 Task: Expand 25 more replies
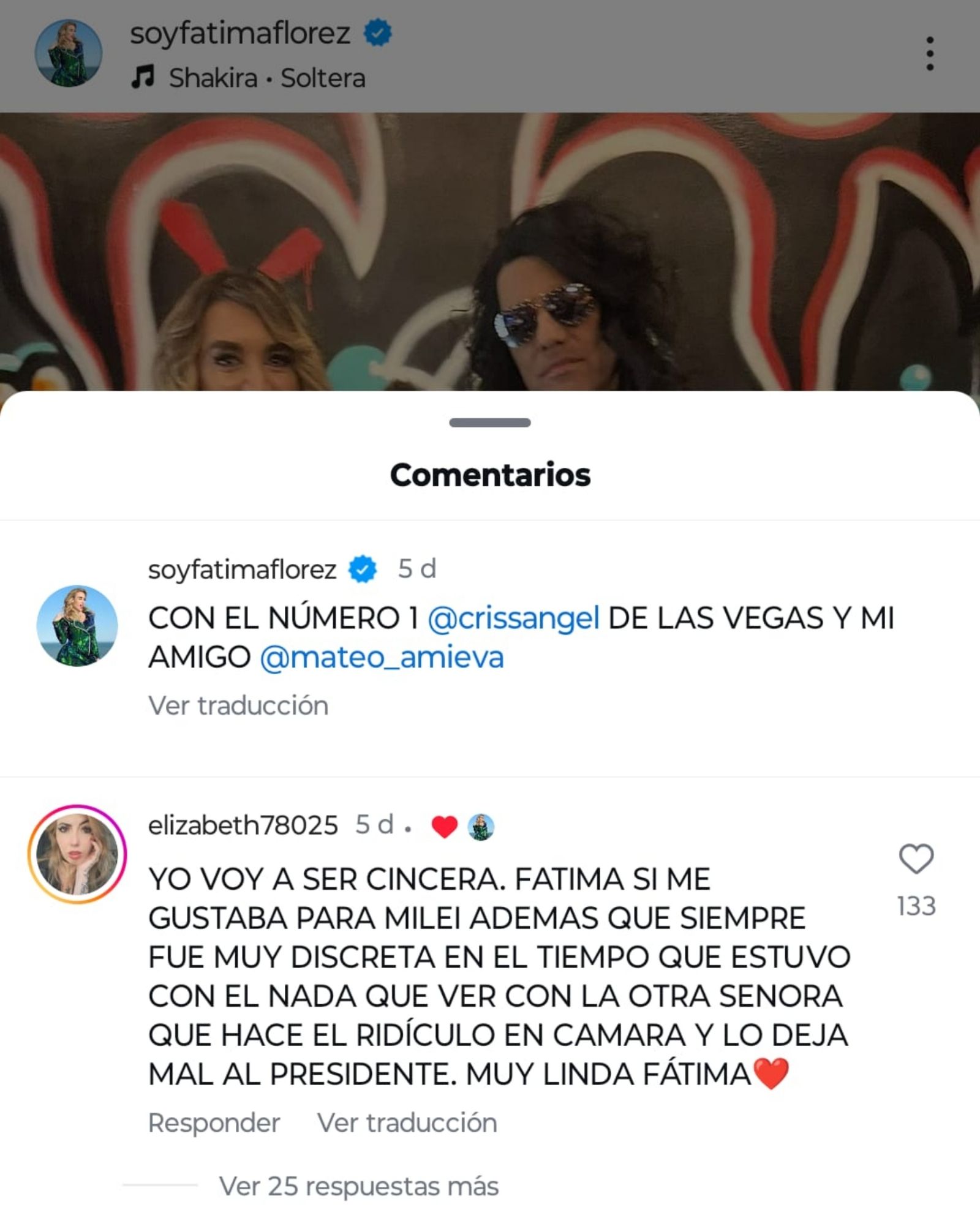(359, 1186)
